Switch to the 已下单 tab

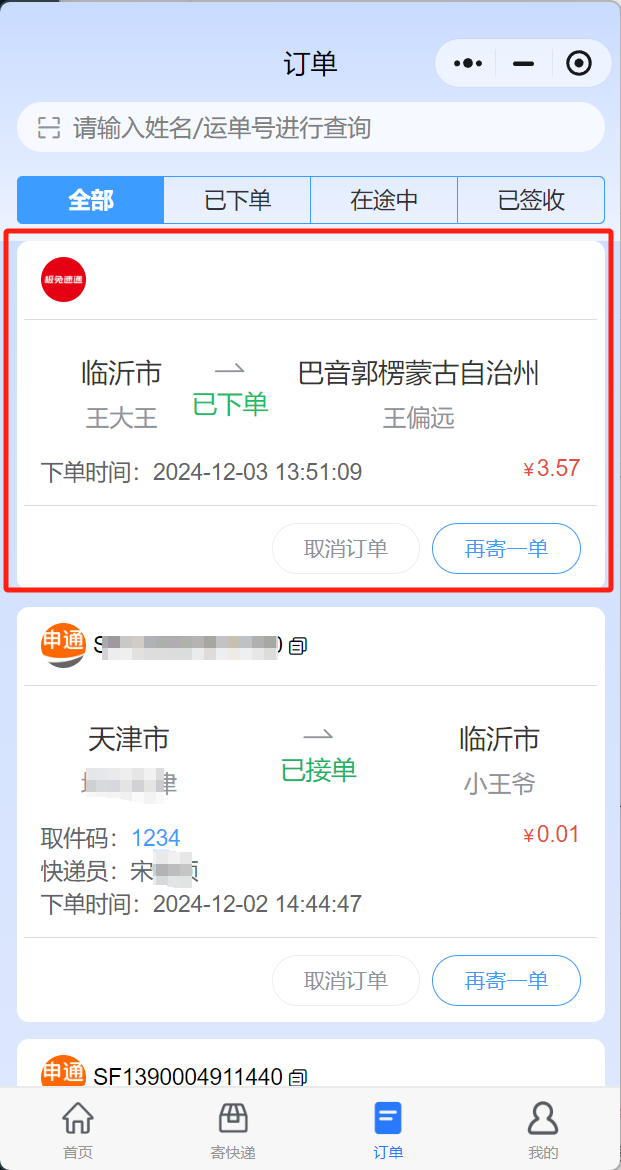click(x=237, y=200)
